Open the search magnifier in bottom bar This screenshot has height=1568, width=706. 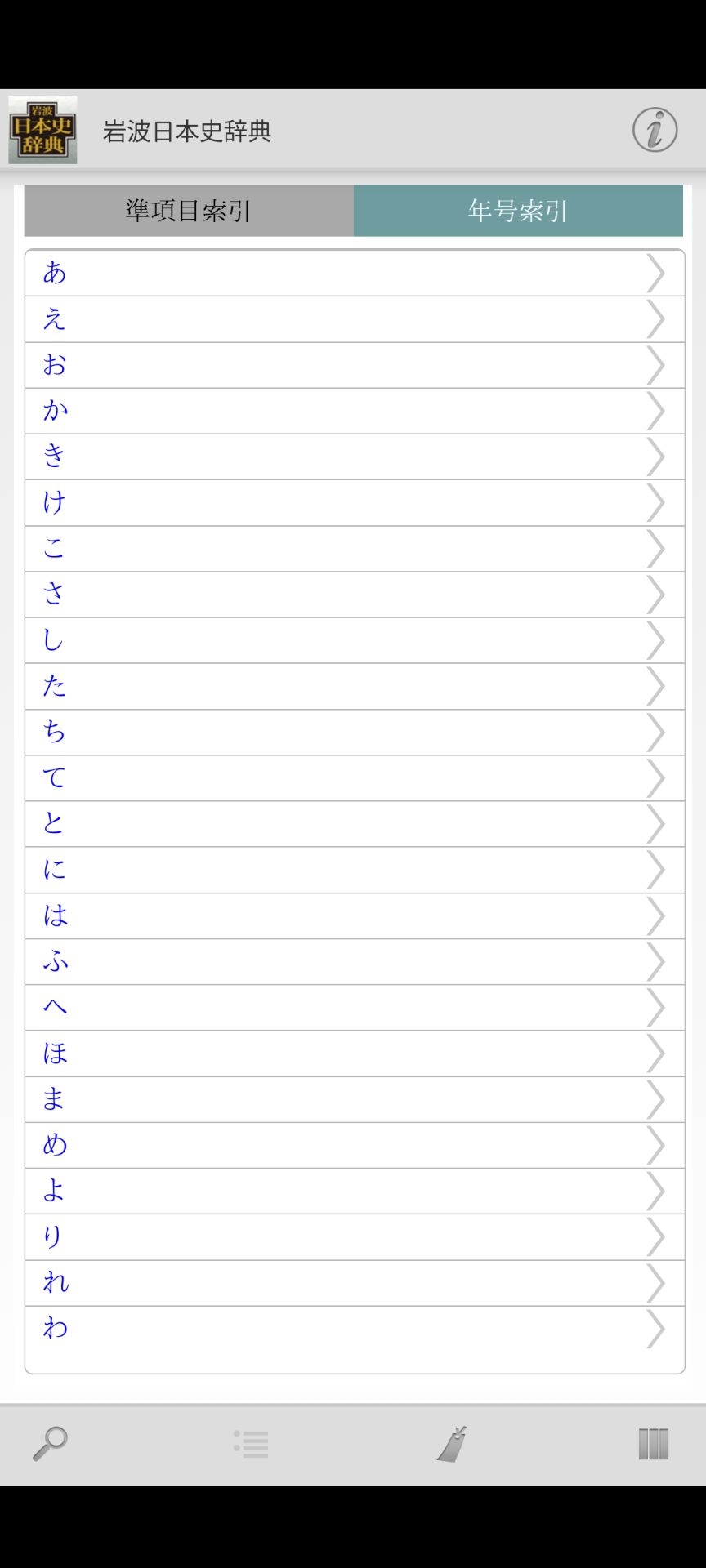click(50, 1443)
